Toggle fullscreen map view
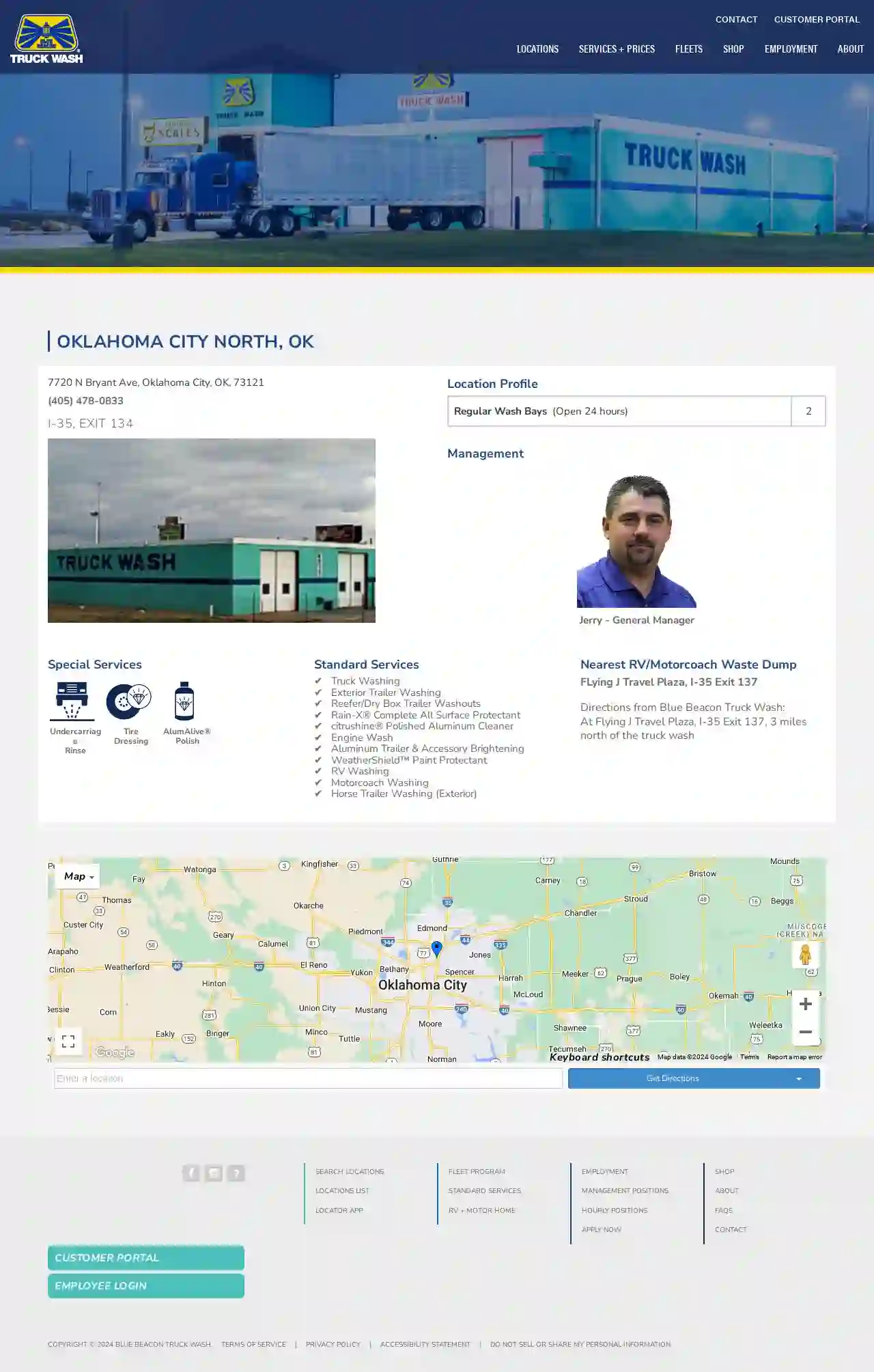874x1372 pixels. 68,1041
